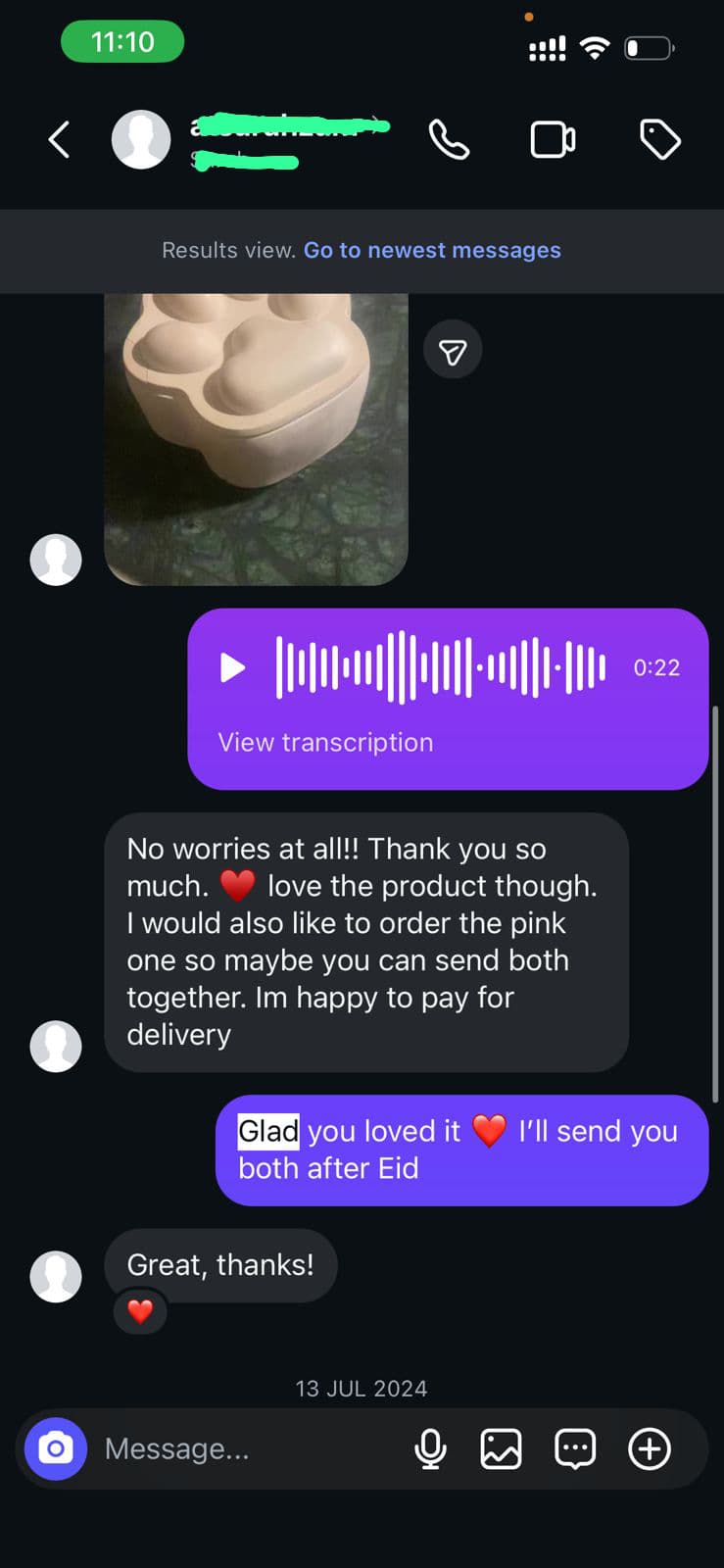Image resolution: width=724 pixels, height=1568 pixels.
Task: Play the 0:22 voice message
Action: pos(232,667)
